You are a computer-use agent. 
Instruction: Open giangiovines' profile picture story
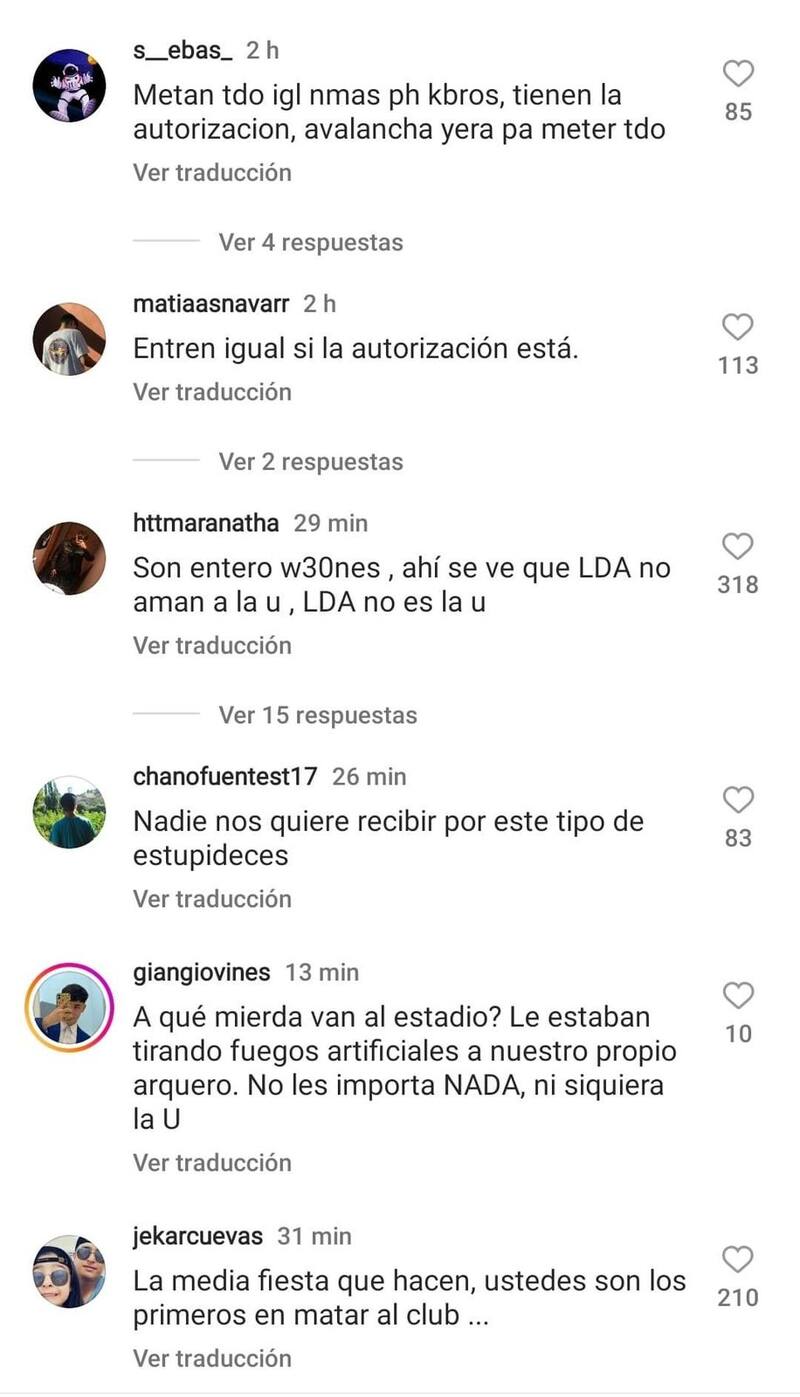click(69, 1007)
